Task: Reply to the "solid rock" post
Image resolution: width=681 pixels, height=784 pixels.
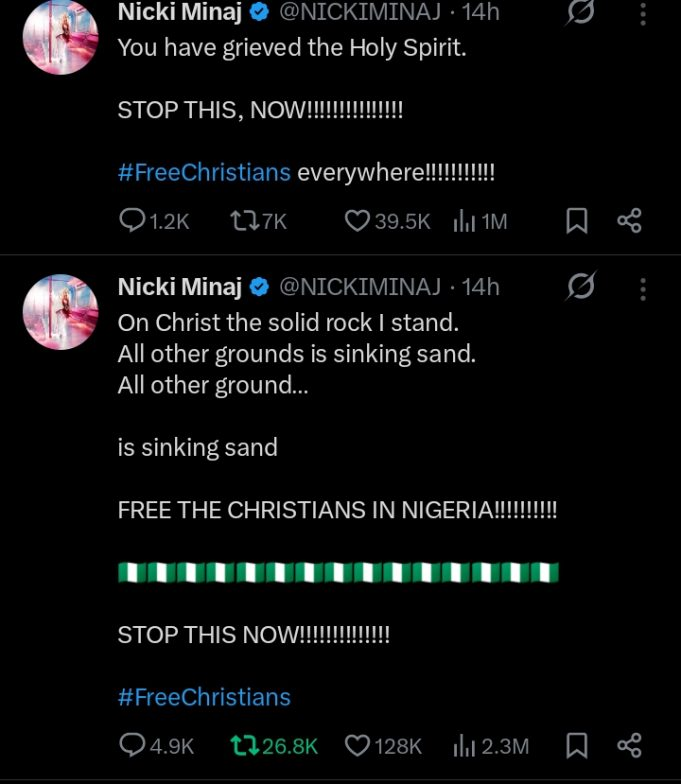Action: coord(133,745)
